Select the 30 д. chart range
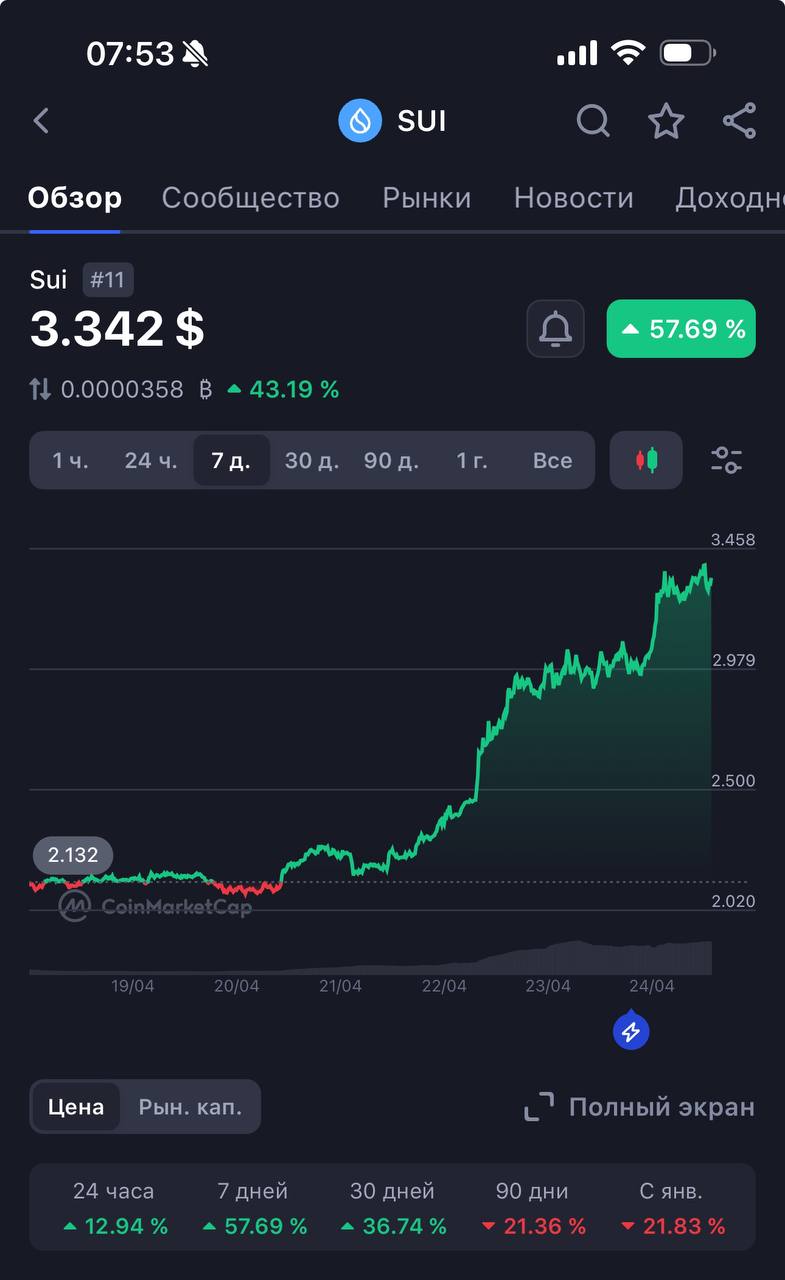Screen dimensions: 785x1280 pos(312,461)
